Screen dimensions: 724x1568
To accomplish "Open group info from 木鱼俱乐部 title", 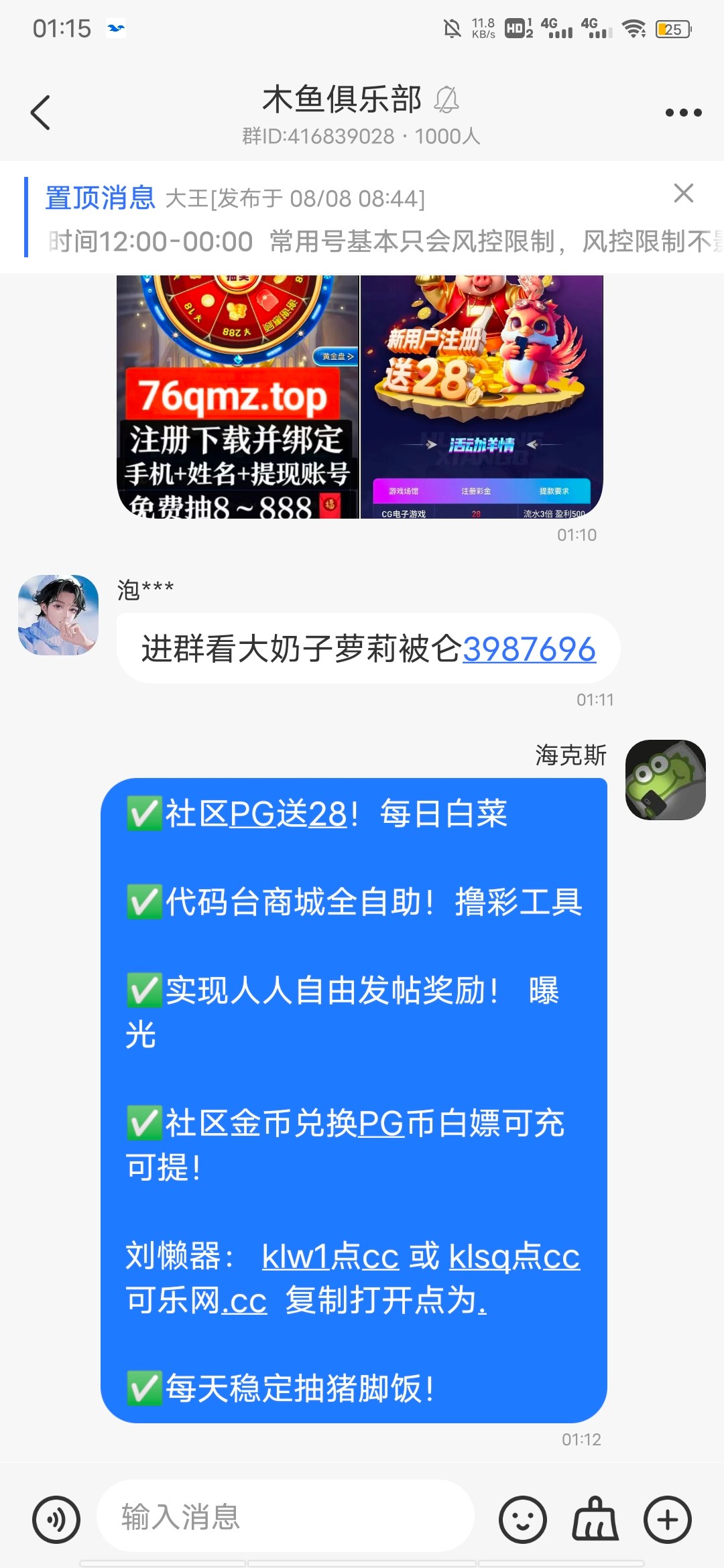I will pyautogui.click(x=342, y=101).
